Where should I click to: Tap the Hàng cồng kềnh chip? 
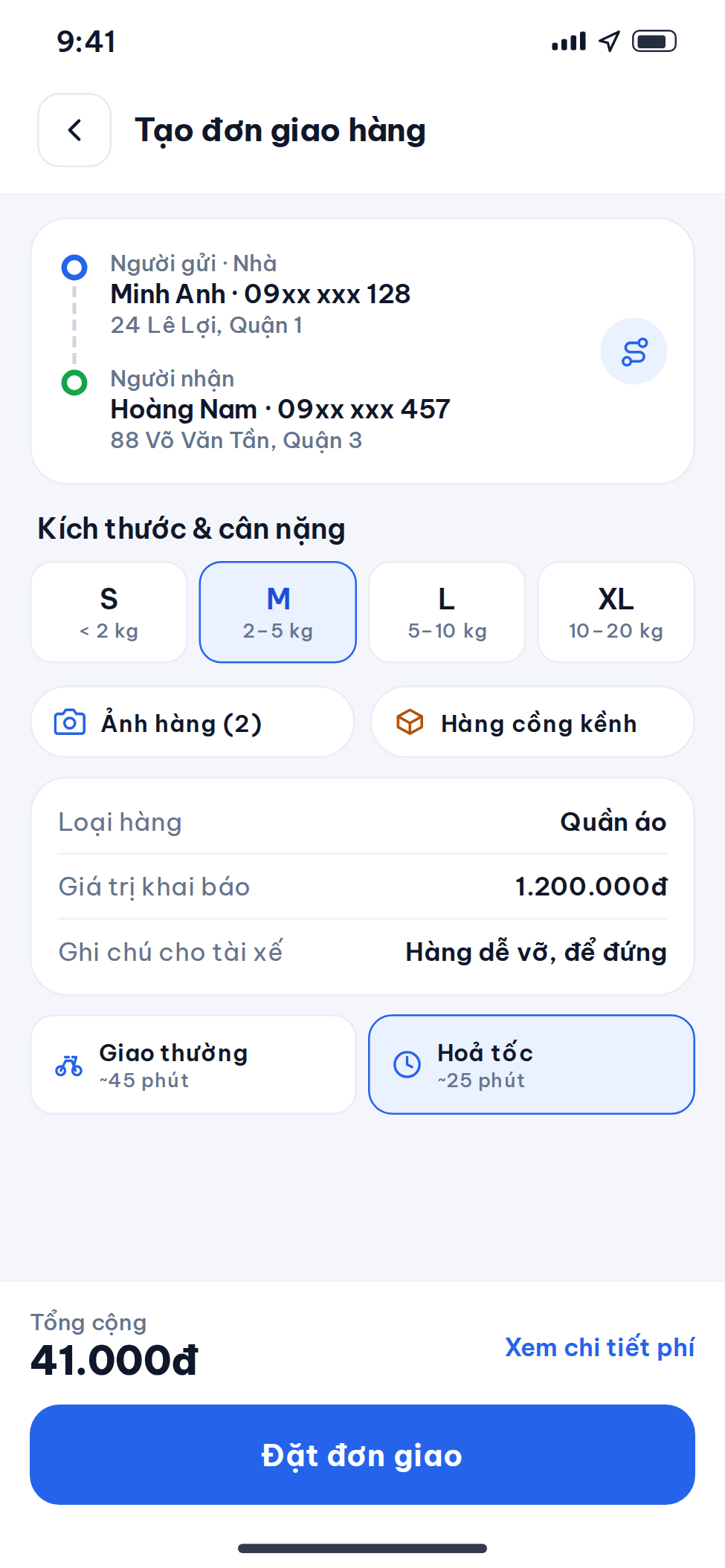click(532, 722)
